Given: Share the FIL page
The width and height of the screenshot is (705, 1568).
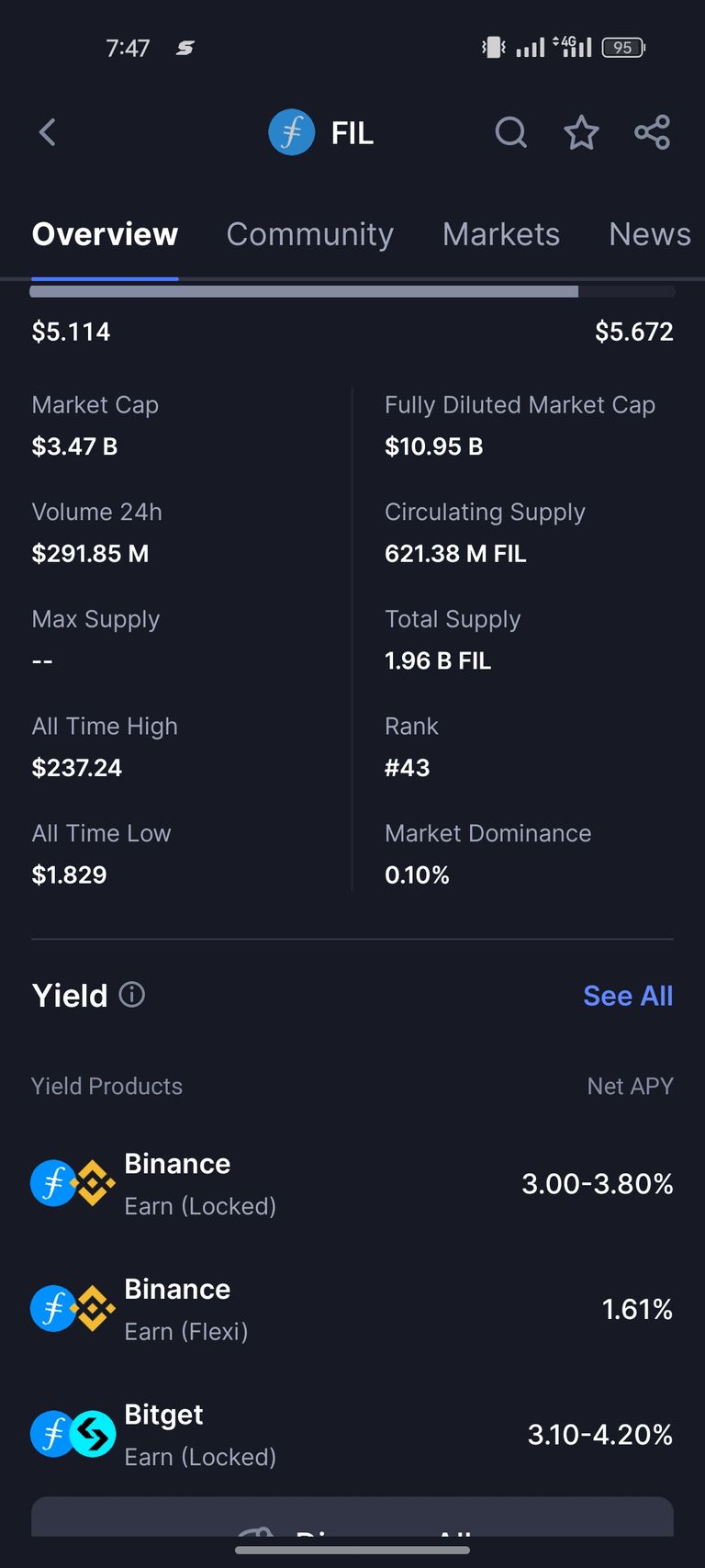Looking at the screenshot, I should click(x=653, y=132).
